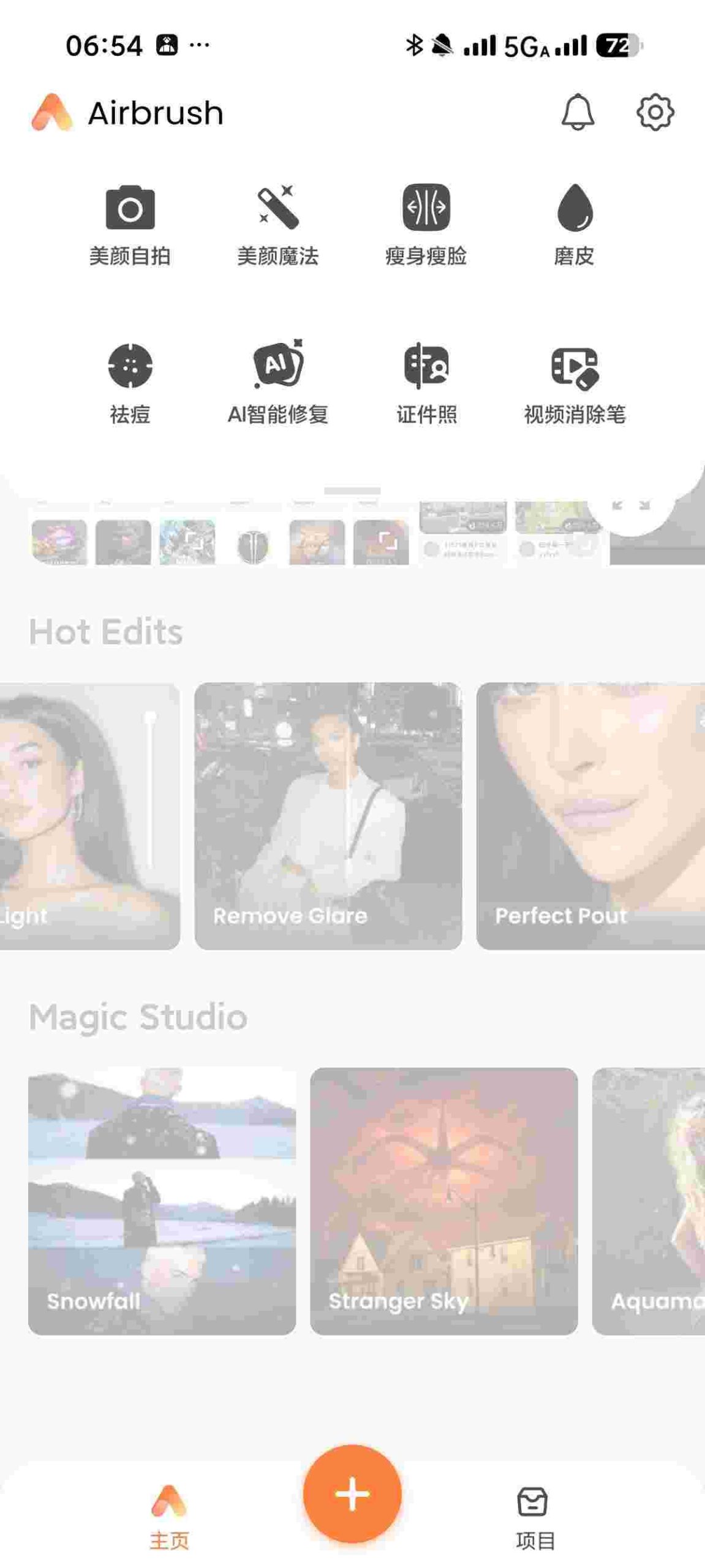Open the Snowfall effect card
This screenshot has height=1568, width=705.
[x=162, y=1200]
